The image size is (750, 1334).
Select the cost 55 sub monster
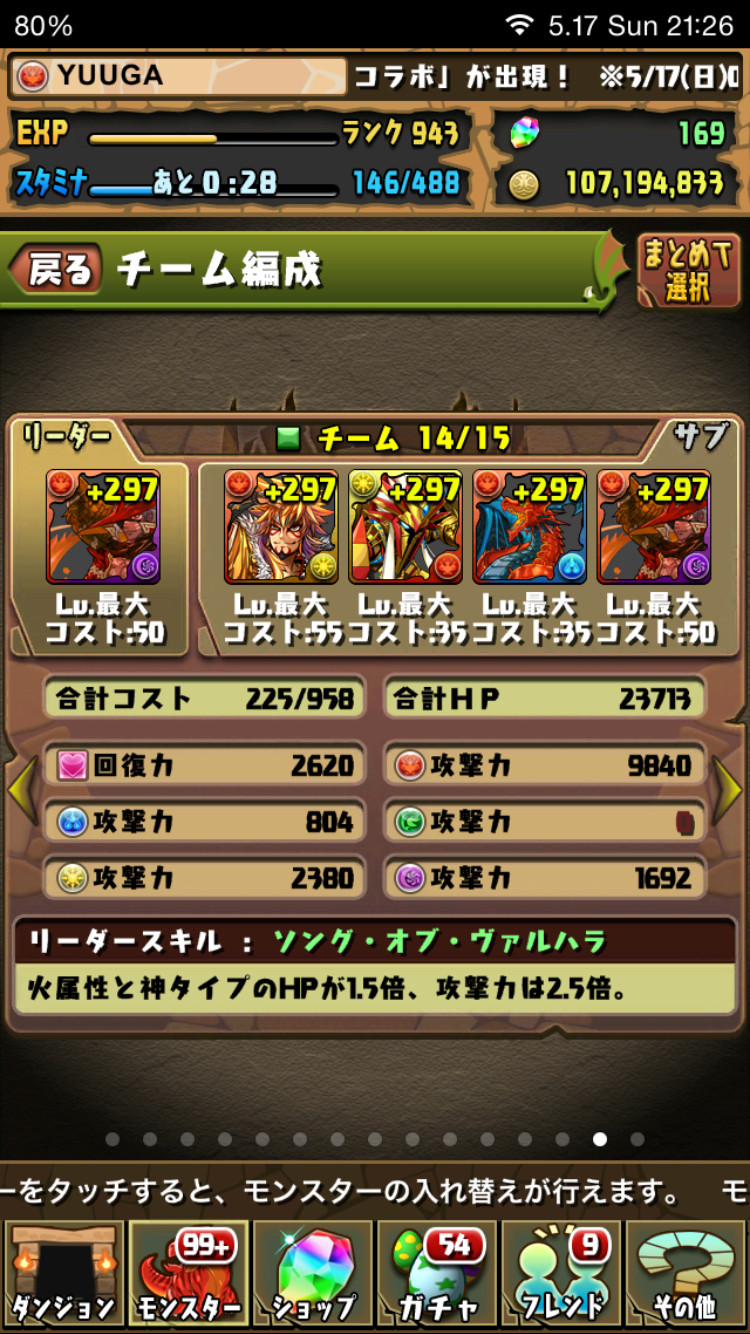pyautogui.click(x=281, y=527)
